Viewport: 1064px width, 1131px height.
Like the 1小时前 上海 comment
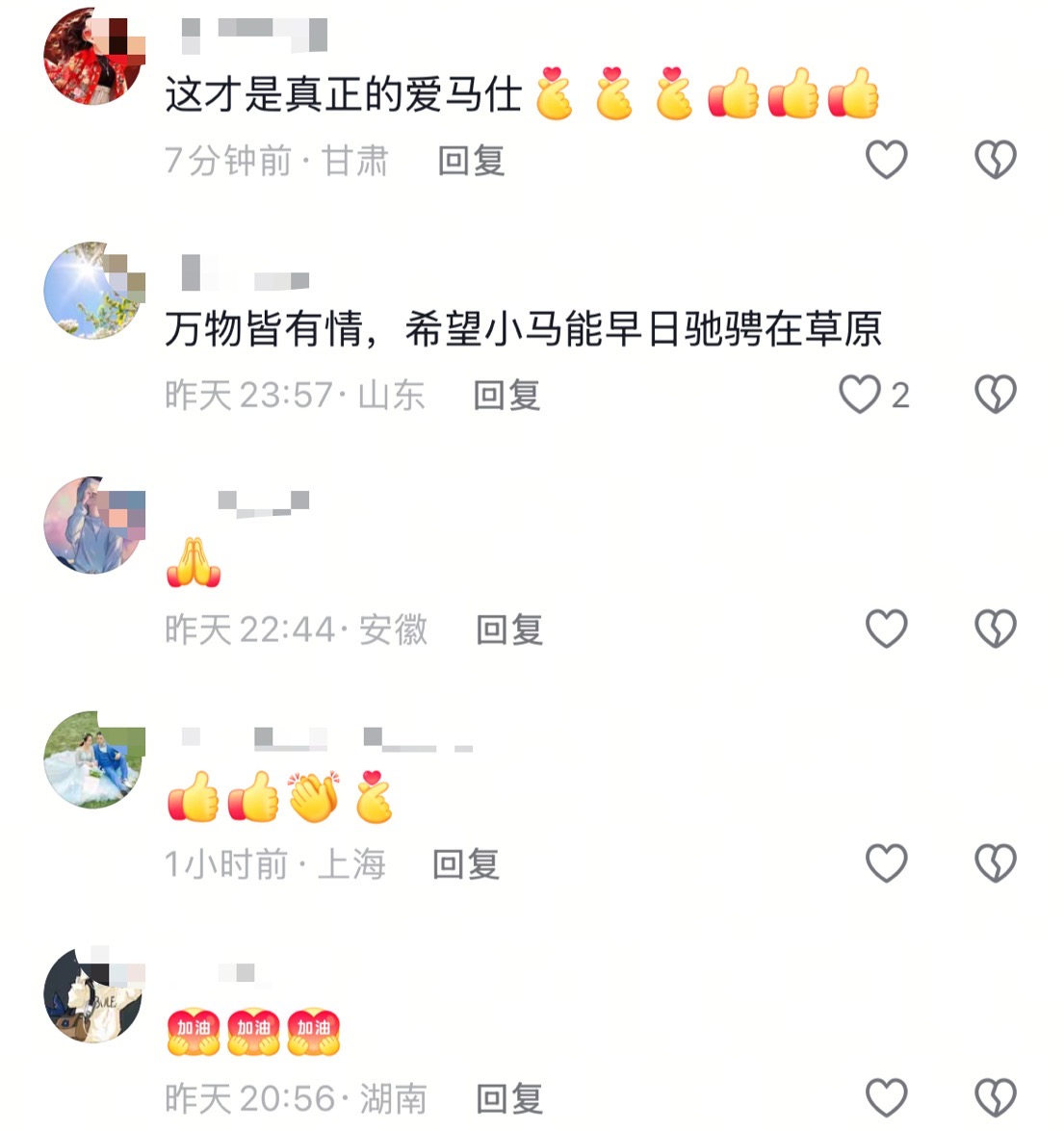pyautogui.click(x=886, y=863)
